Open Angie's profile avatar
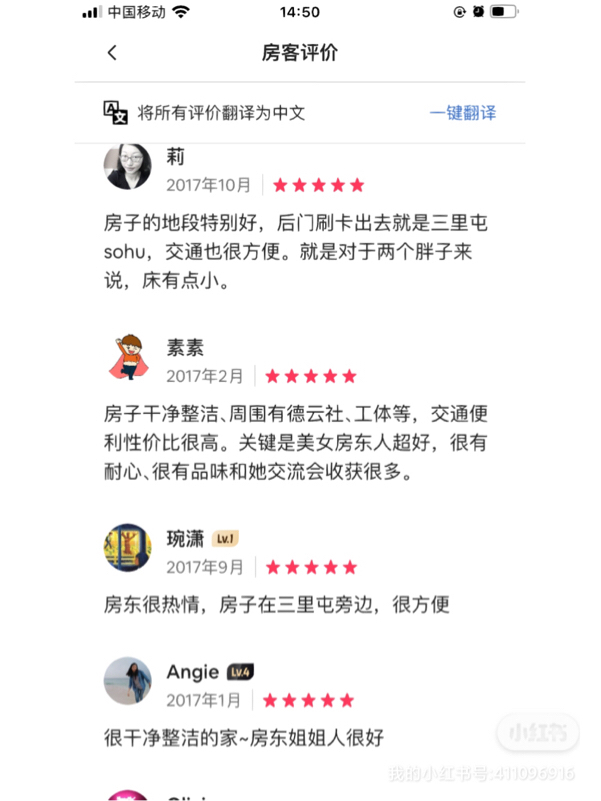 129,682
